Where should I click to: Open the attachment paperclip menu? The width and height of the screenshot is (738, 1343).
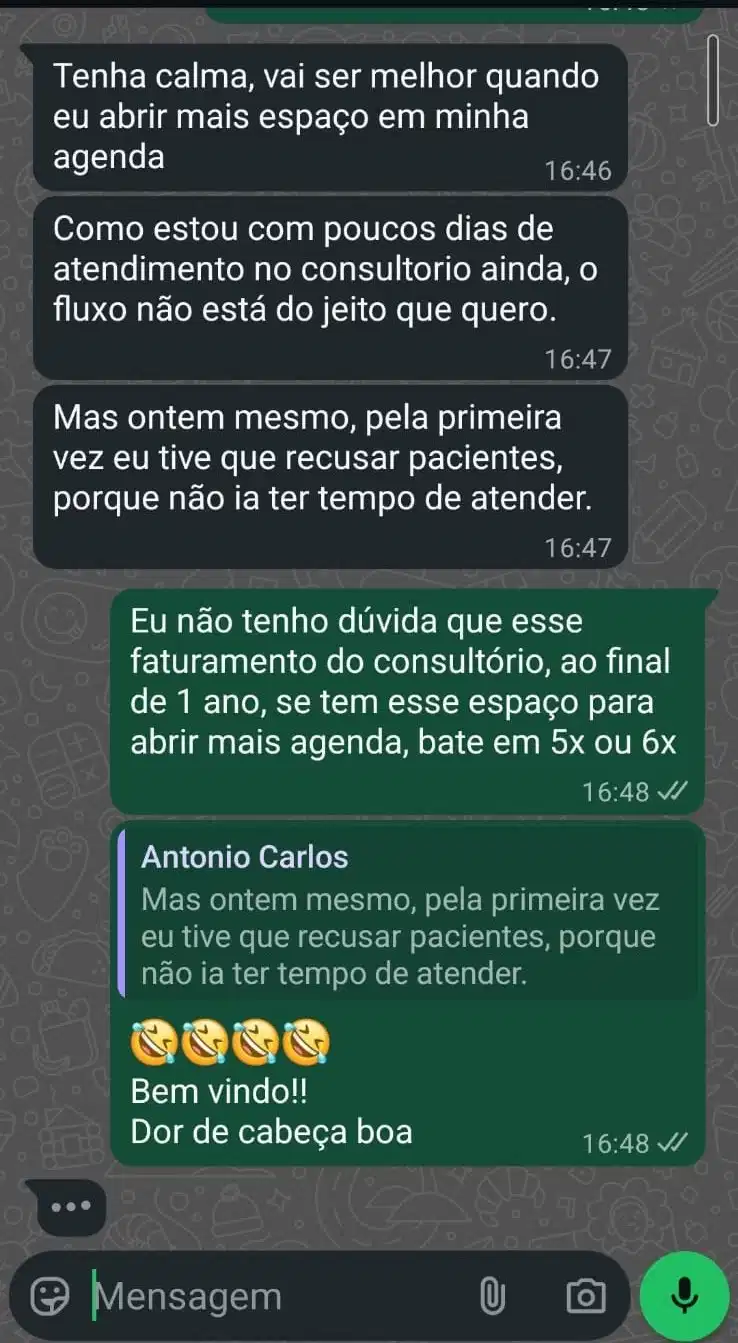(491, 1297)
